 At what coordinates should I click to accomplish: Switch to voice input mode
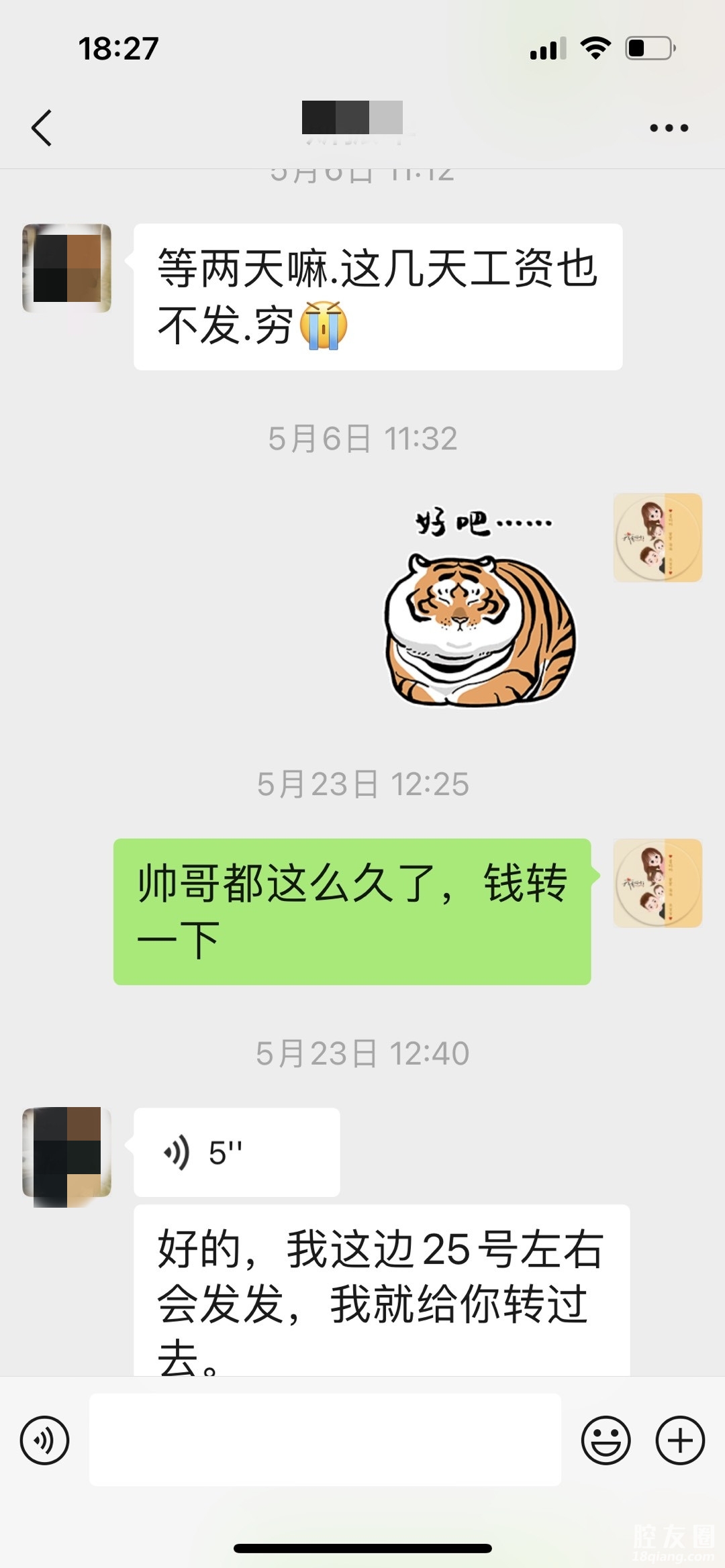coord(44,1440)
